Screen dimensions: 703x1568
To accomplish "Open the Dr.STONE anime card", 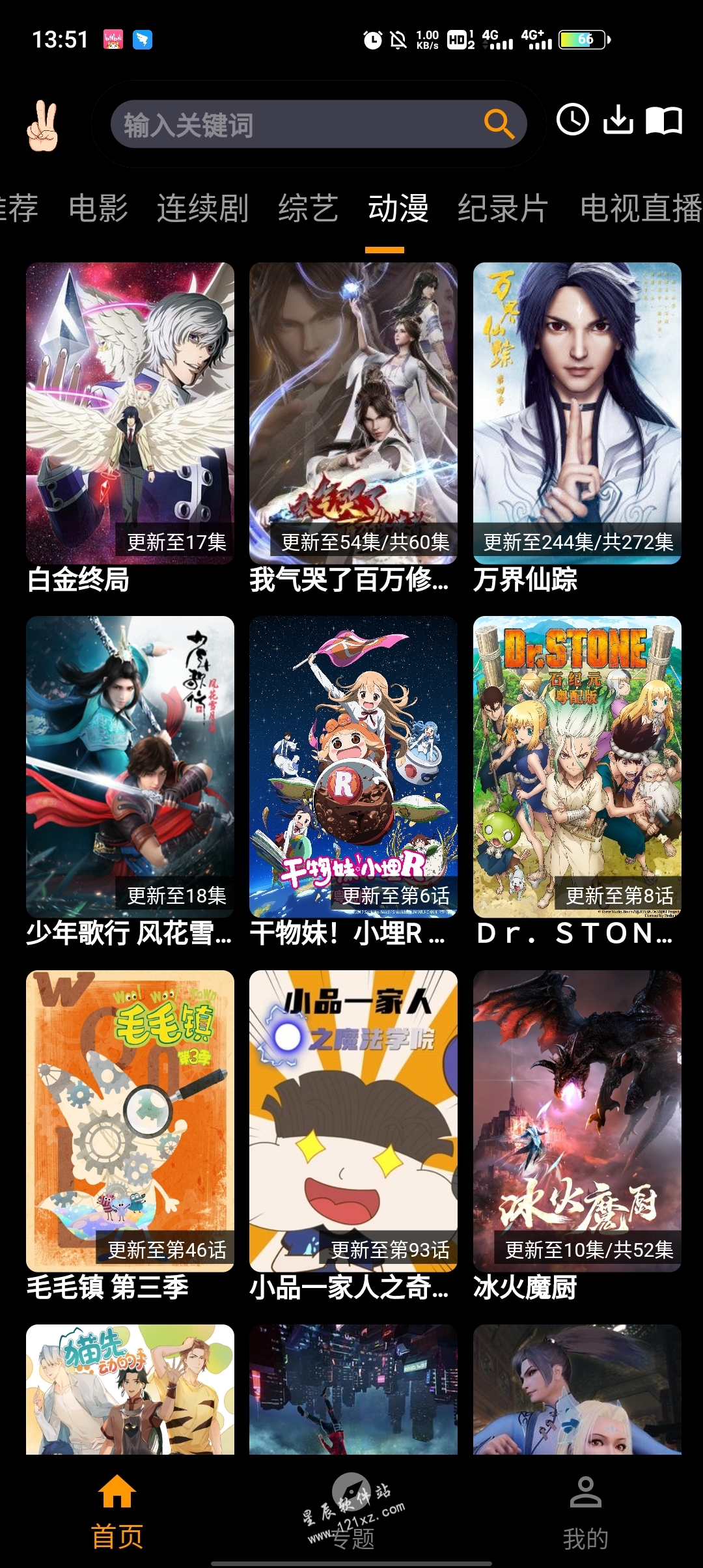I will tap(577, 766).
